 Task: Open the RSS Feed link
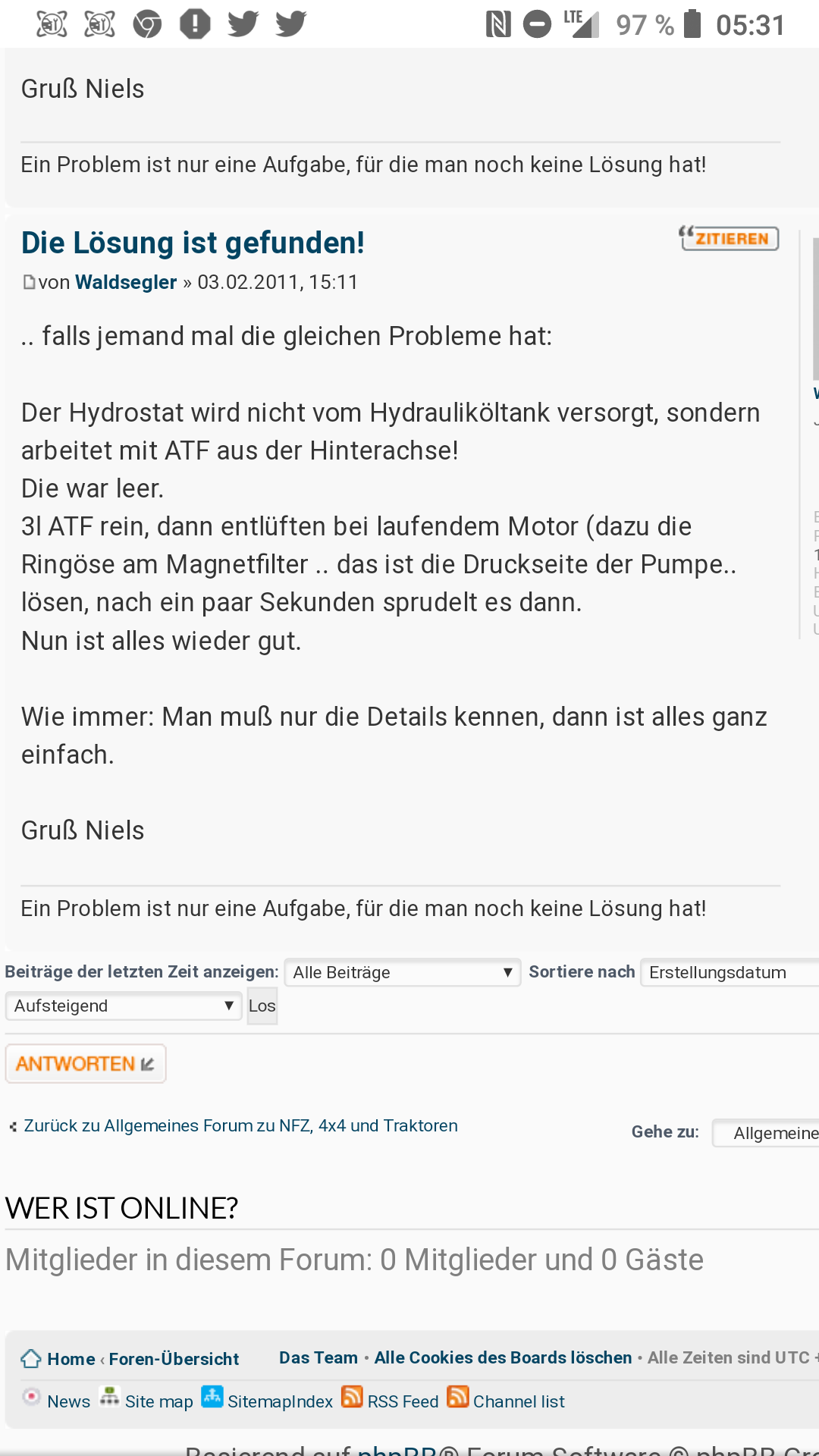[x=403, y=1401]
